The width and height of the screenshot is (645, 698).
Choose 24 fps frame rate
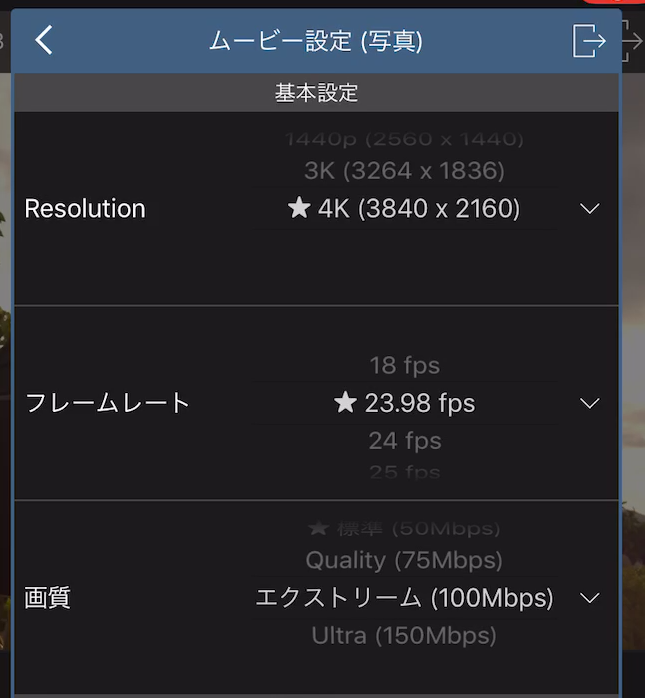pos(404,441)
